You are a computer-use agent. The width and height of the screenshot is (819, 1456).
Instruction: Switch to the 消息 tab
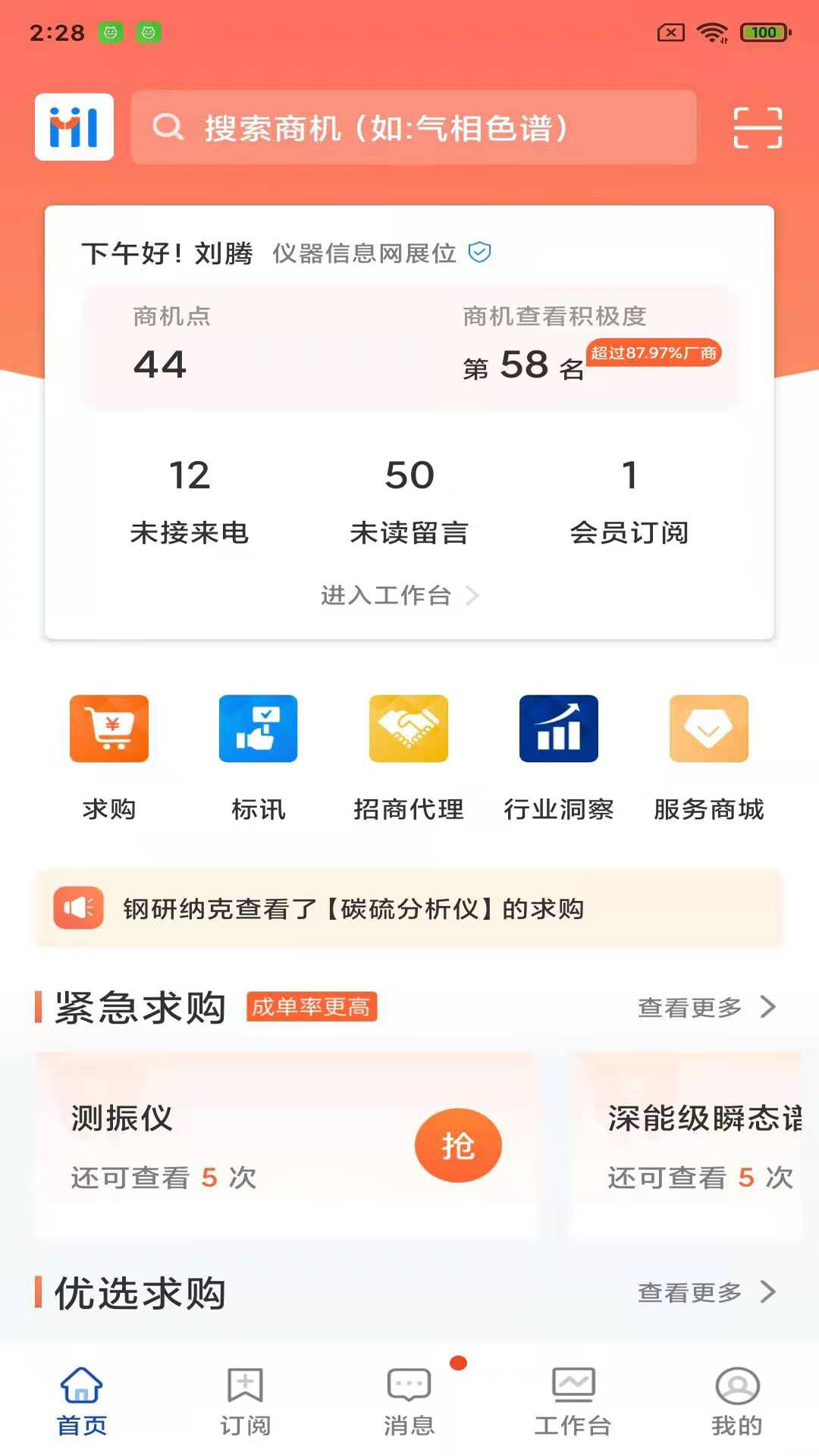[x=409, y=1402]
